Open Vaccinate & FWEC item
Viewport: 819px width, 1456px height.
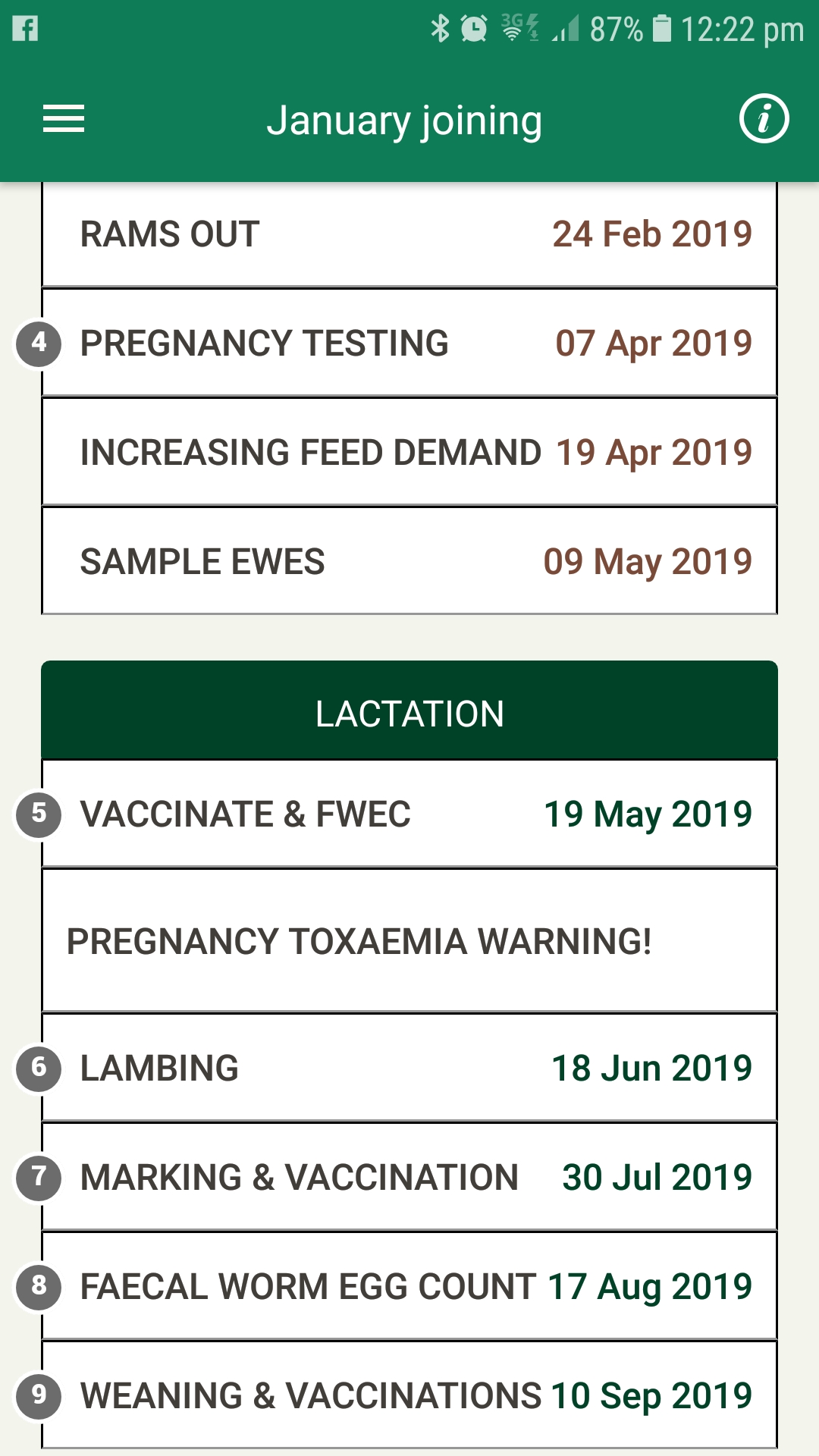409,814
